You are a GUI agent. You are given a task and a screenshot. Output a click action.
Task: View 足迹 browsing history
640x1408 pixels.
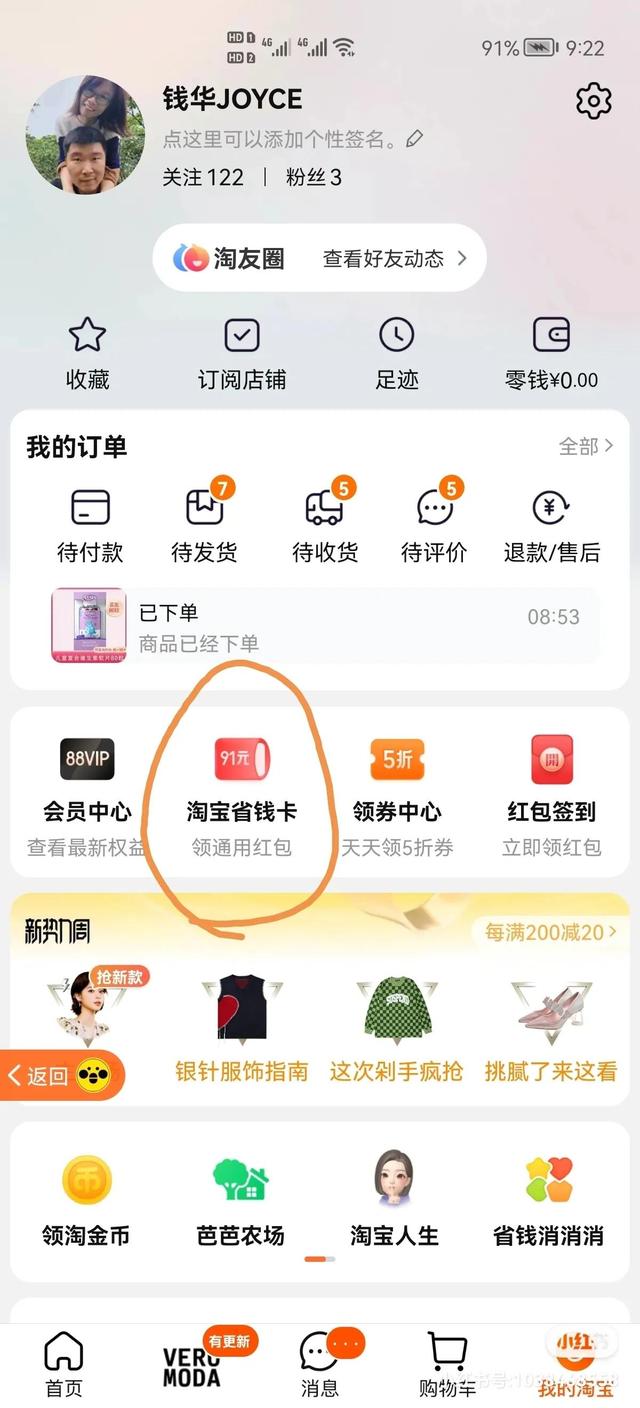point(397,354)
